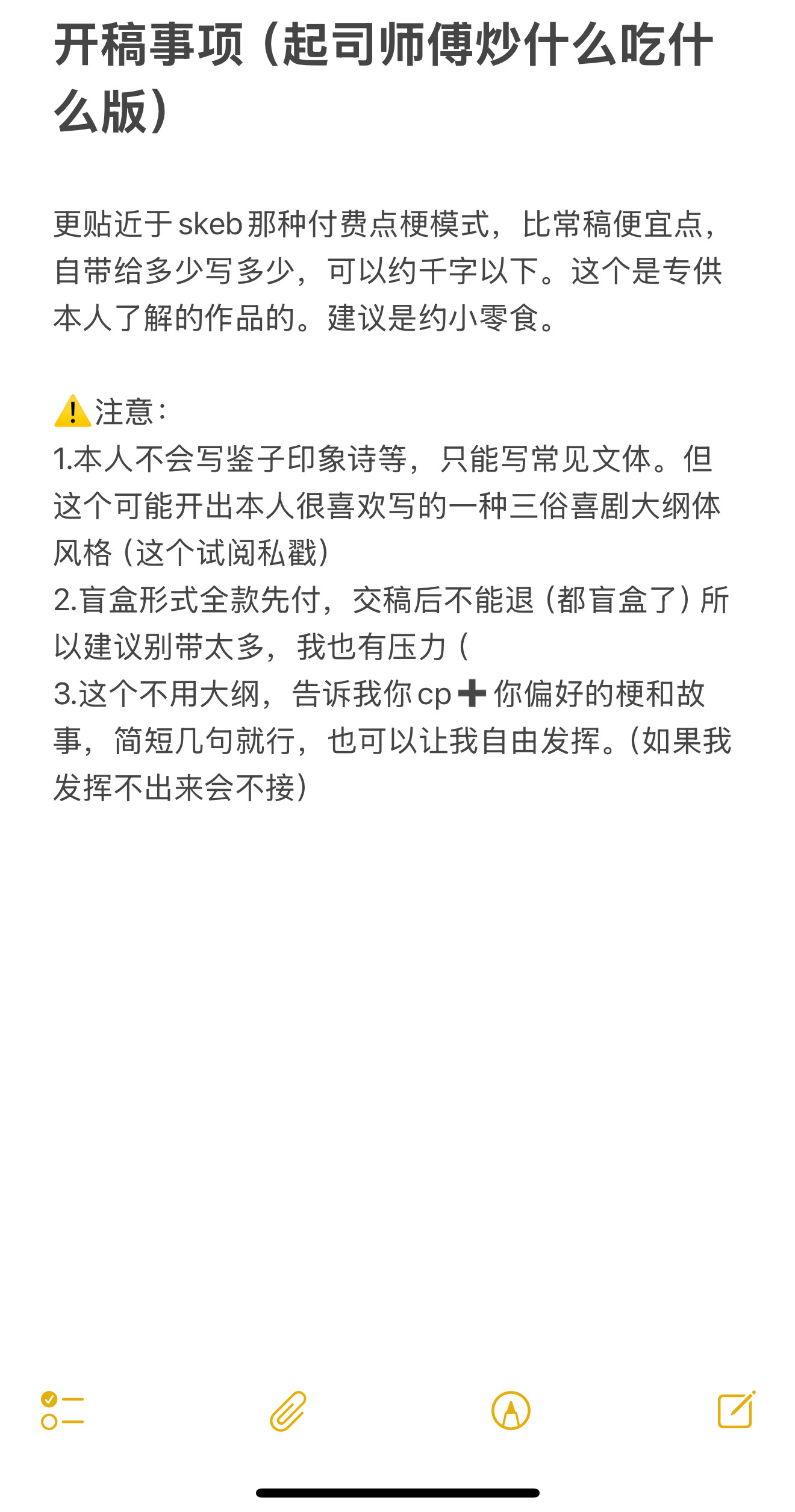
Task: Open the markup pen tool
Action: tap(511, 1410)
